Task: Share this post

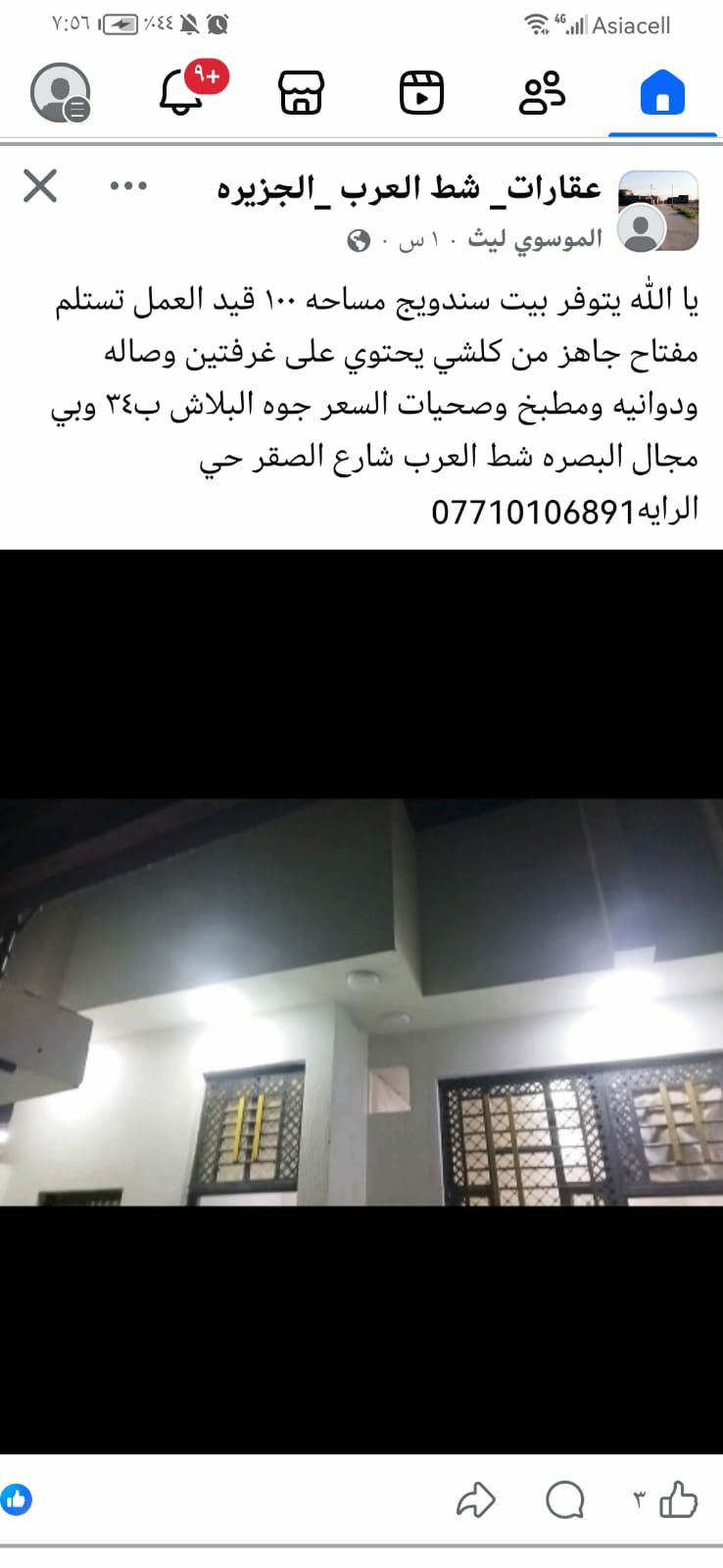Action: click(x=476, y=1499)
